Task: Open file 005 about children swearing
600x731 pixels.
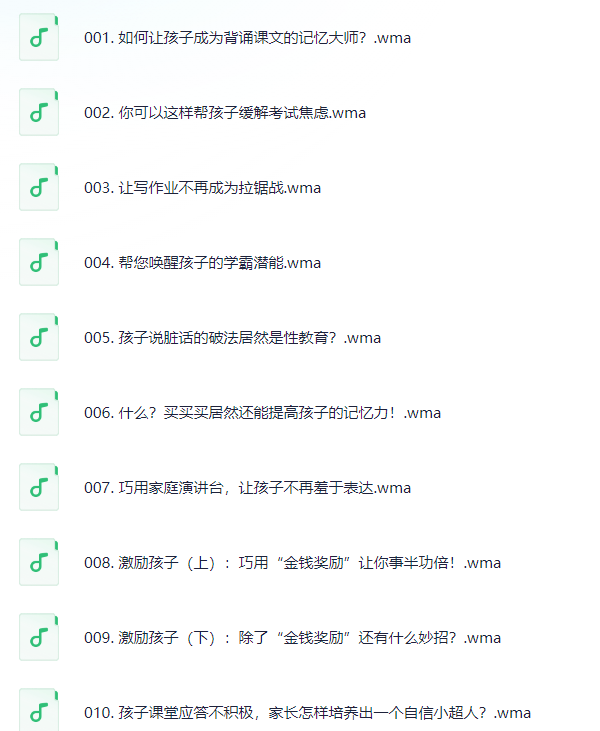Action: pos(232,338)
